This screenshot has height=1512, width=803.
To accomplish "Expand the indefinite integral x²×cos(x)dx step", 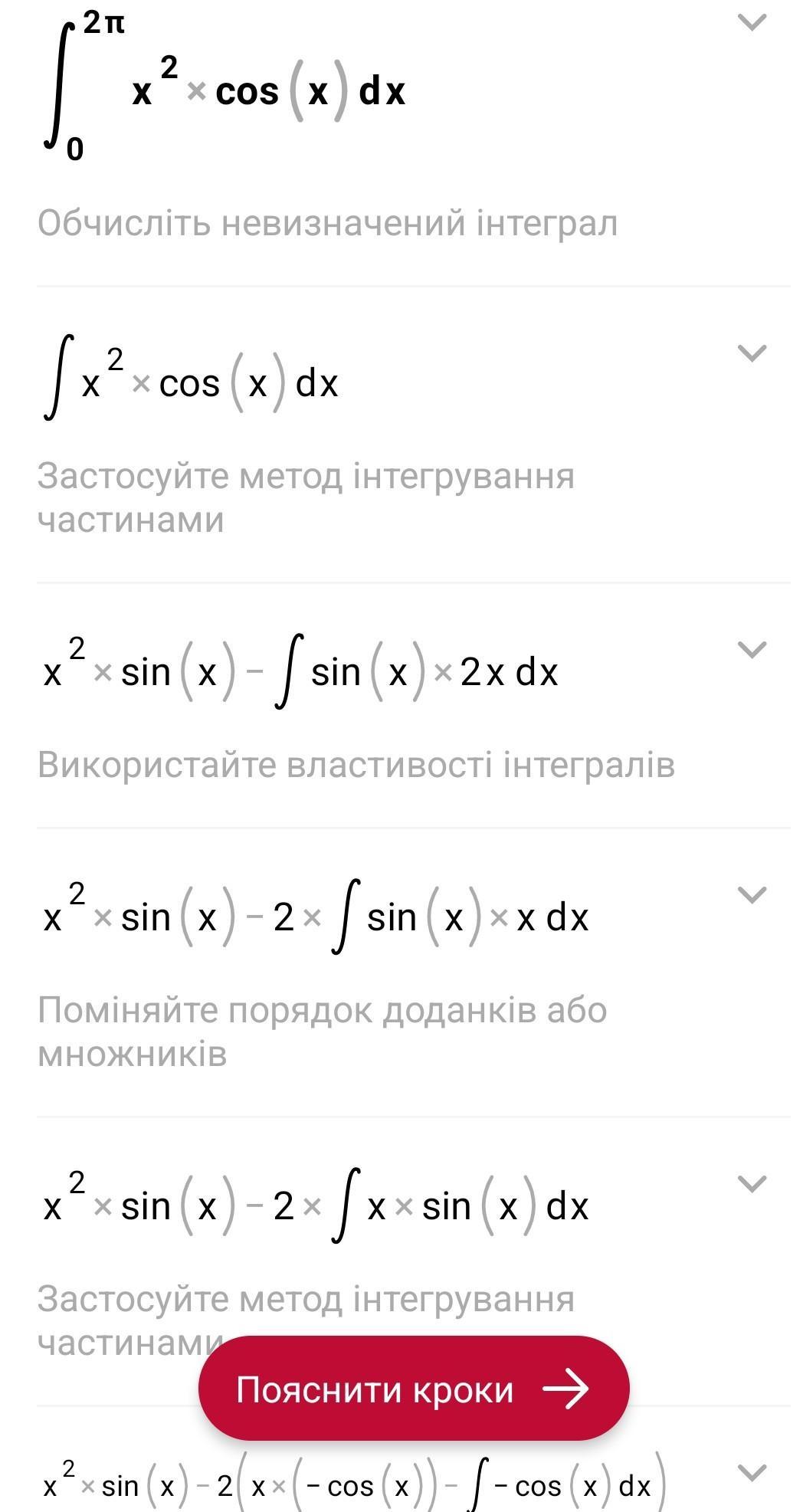I will click(752, 353).
